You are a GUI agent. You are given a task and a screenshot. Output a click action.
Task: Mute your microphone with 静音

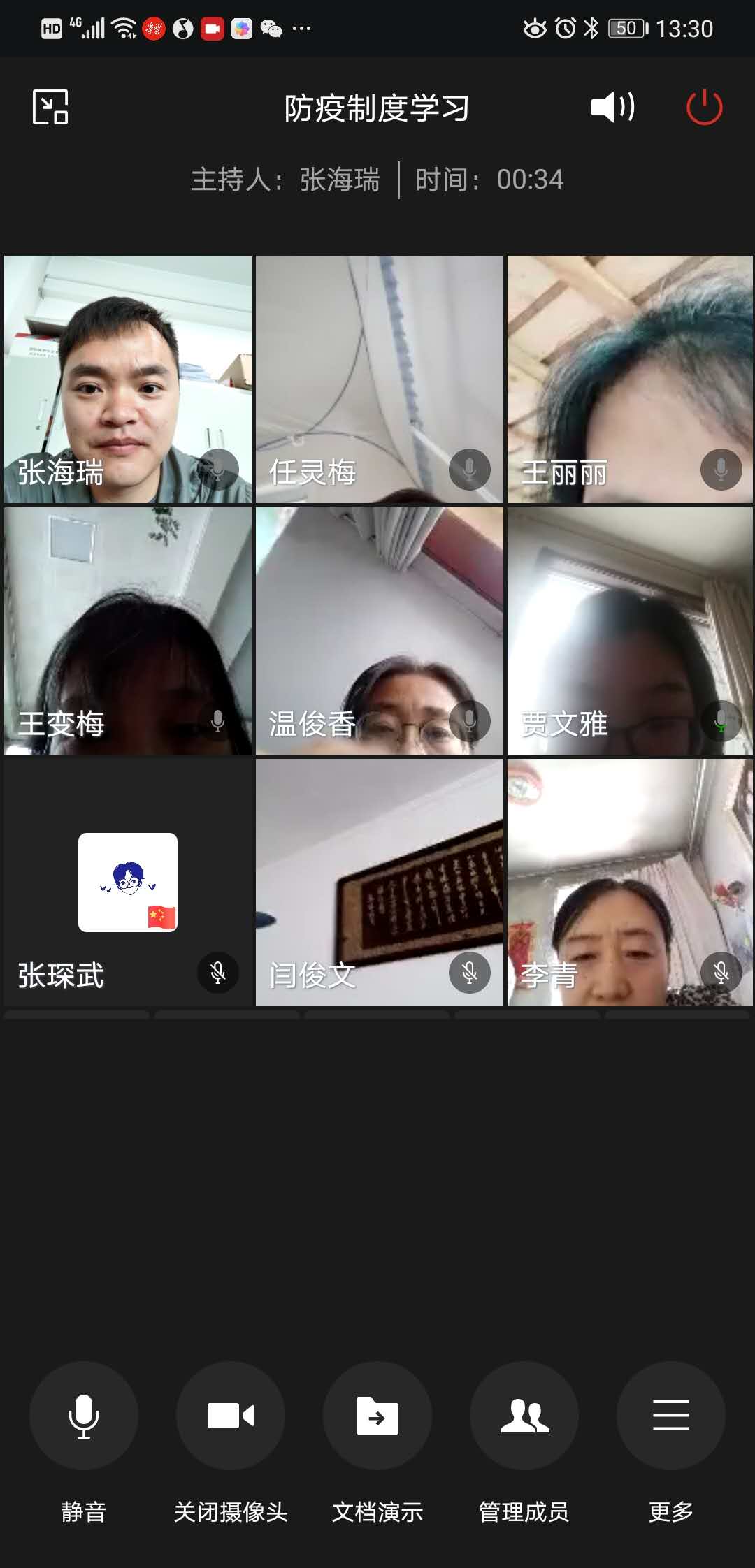pos(83,1416)
